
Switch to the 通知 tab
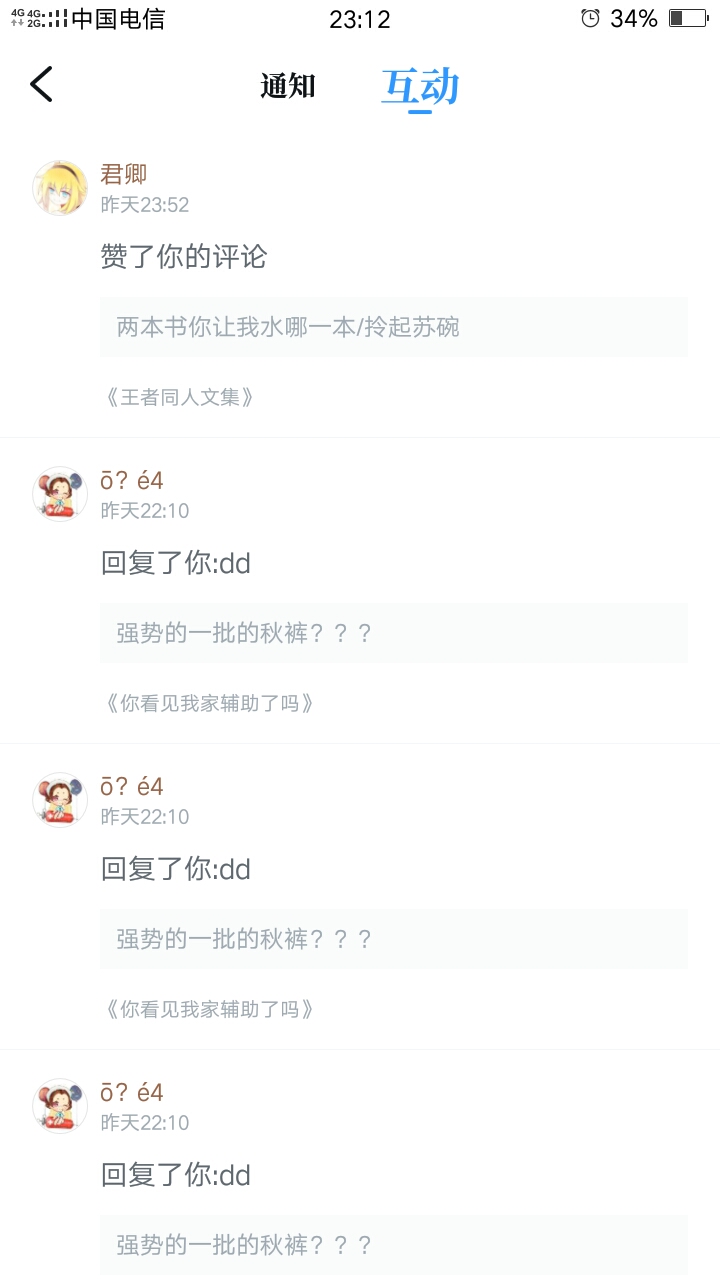(x=288, y=86)
